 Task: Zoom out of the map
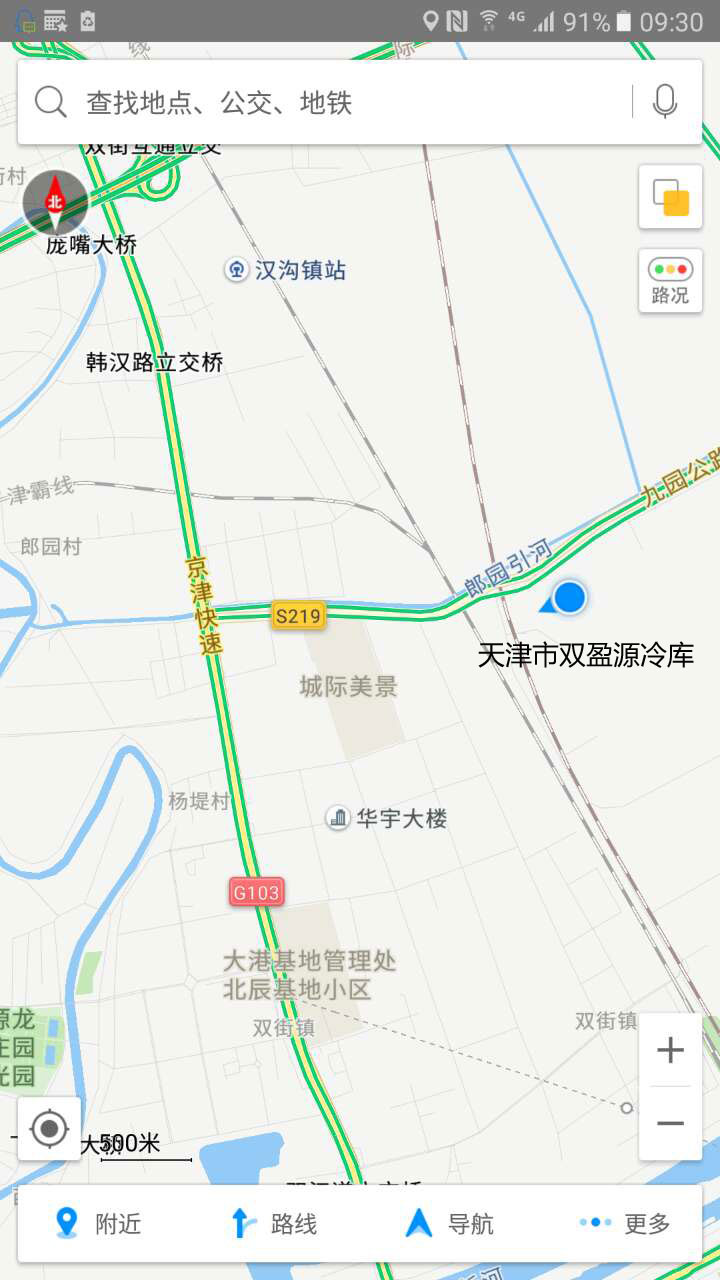tap(670, 1123)
